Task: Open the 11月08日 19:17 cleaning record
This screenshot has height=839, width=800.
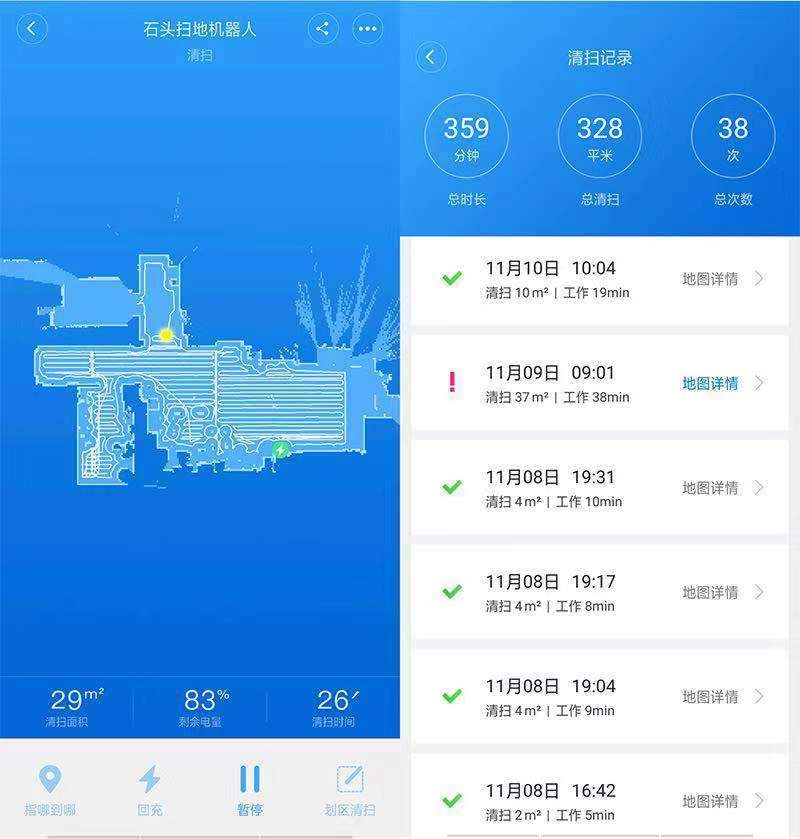Action: tap(598, 592)
